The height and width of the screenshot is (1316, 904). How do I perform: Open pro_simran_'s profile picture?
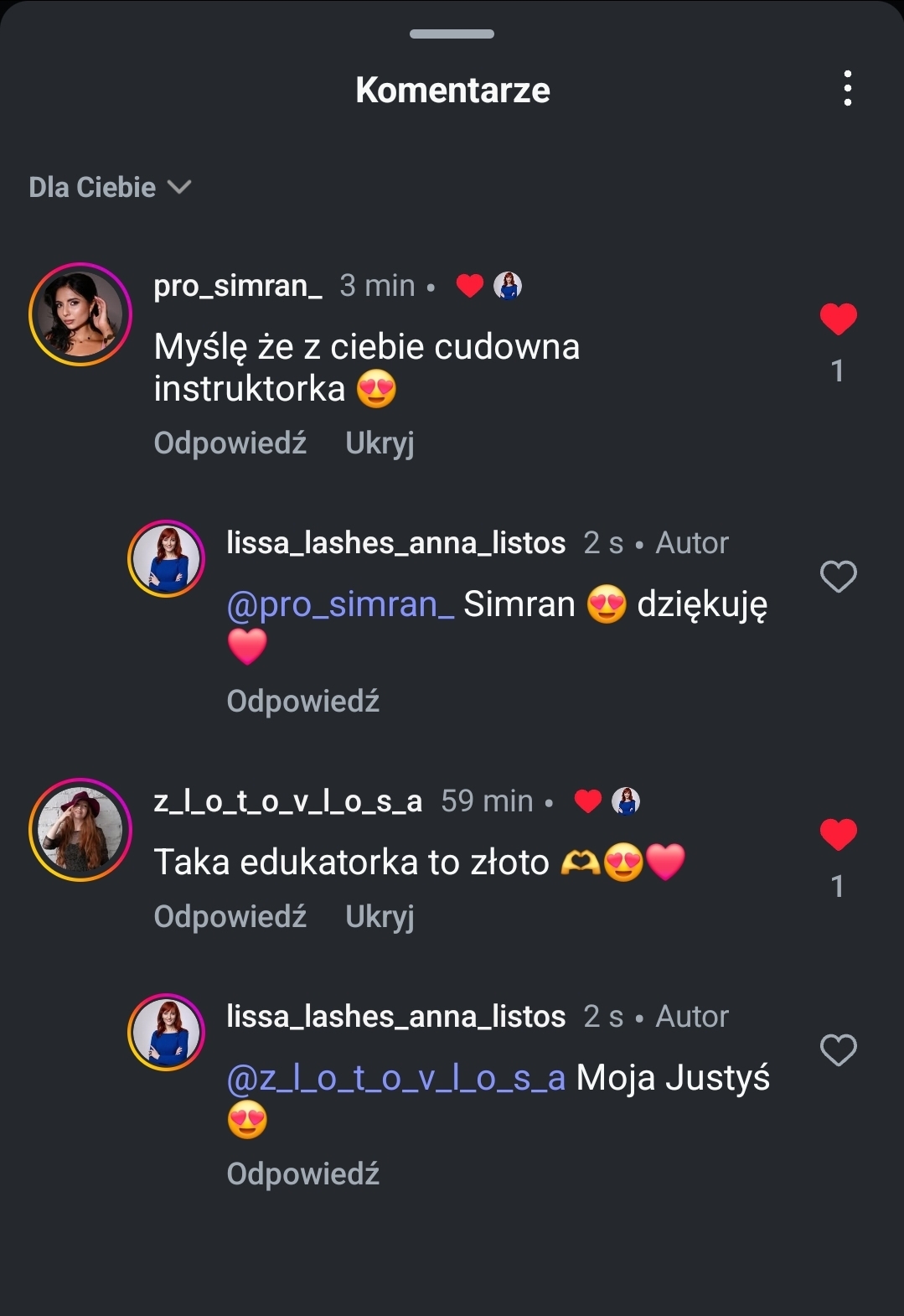coord(80,314)
